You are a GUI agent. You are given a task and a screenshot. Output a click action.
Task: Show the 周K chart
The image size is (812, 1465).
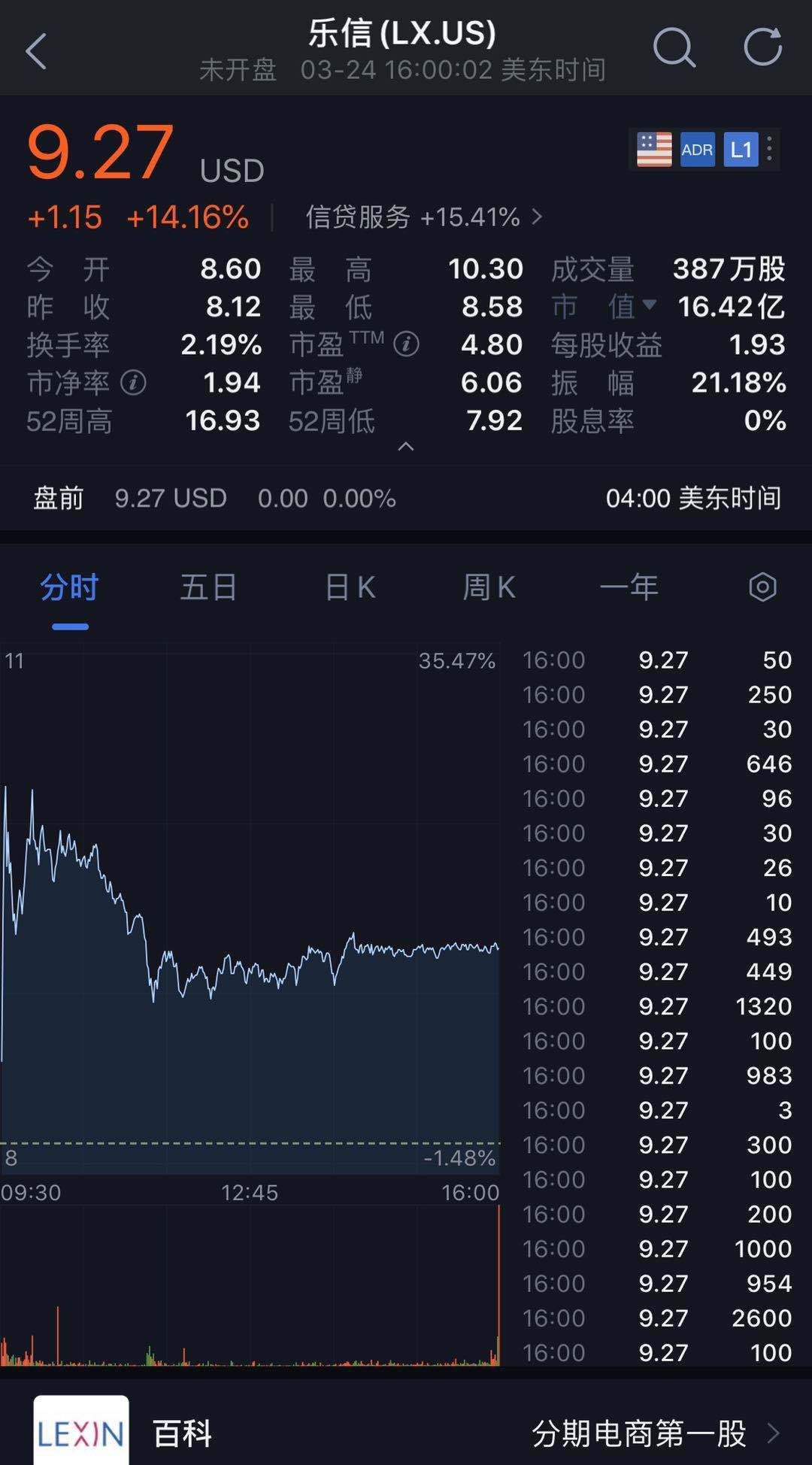(x=489, y=587)
